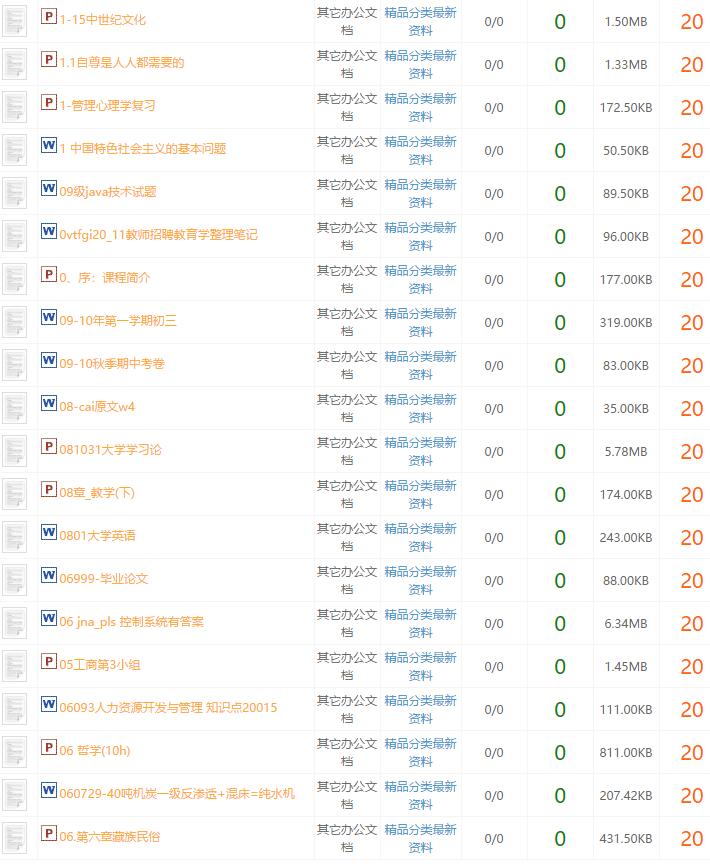Image resolution: width=710 pixels, height=867 pixels.
Task: Open document 1-15中世纪文化
Action: (102, 20)
